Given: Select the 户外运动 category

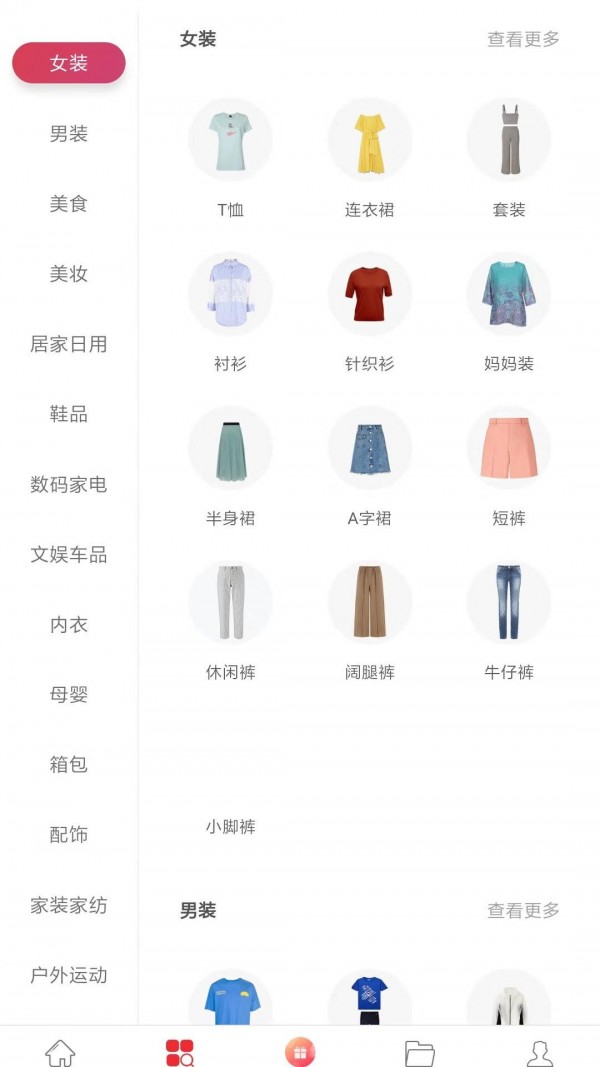Looking at the screenshot, I should [69, 975].
